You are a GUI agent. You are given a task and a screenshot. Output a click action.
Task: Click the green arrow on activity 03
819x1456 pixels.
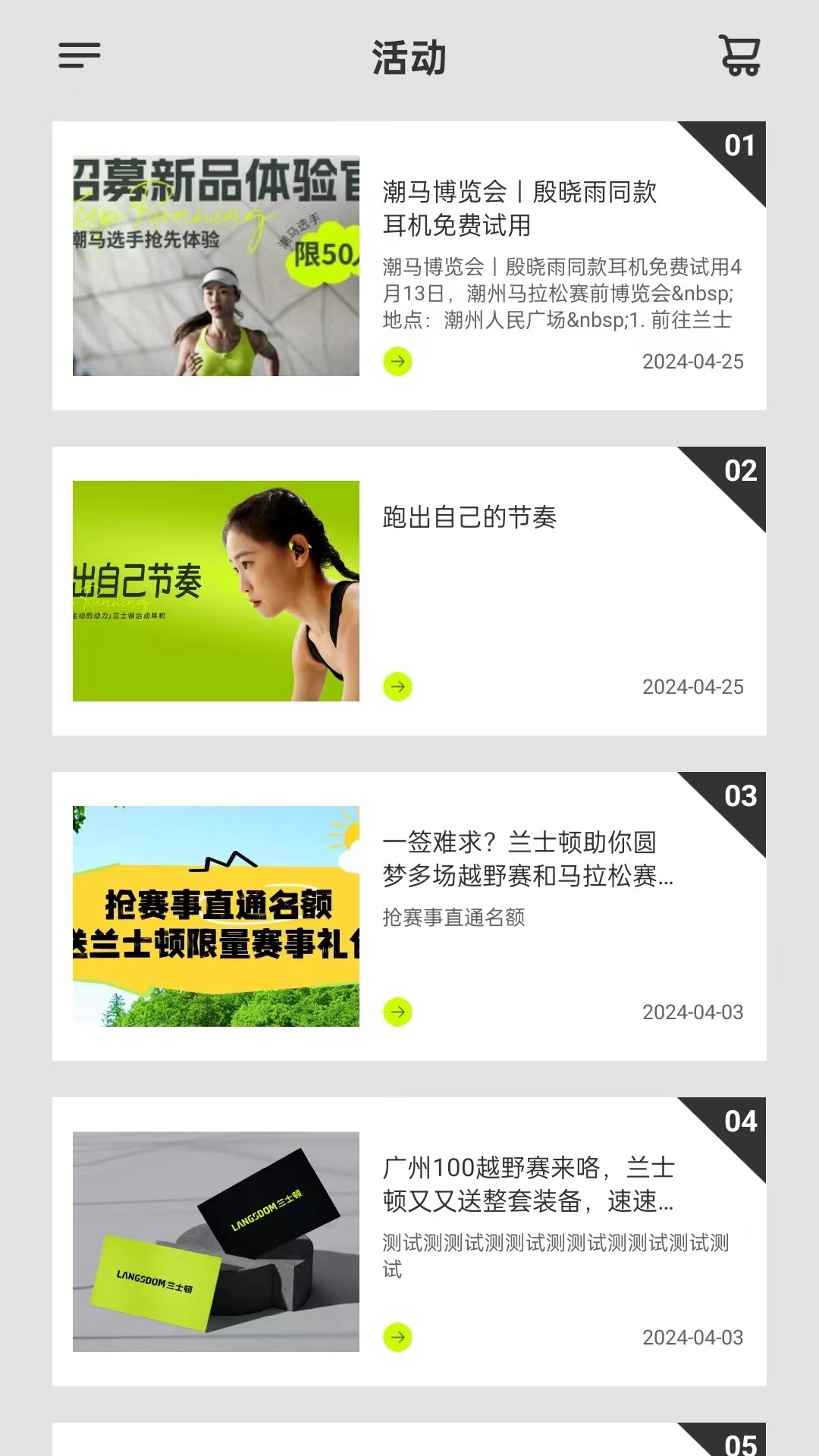point(397,1011)
